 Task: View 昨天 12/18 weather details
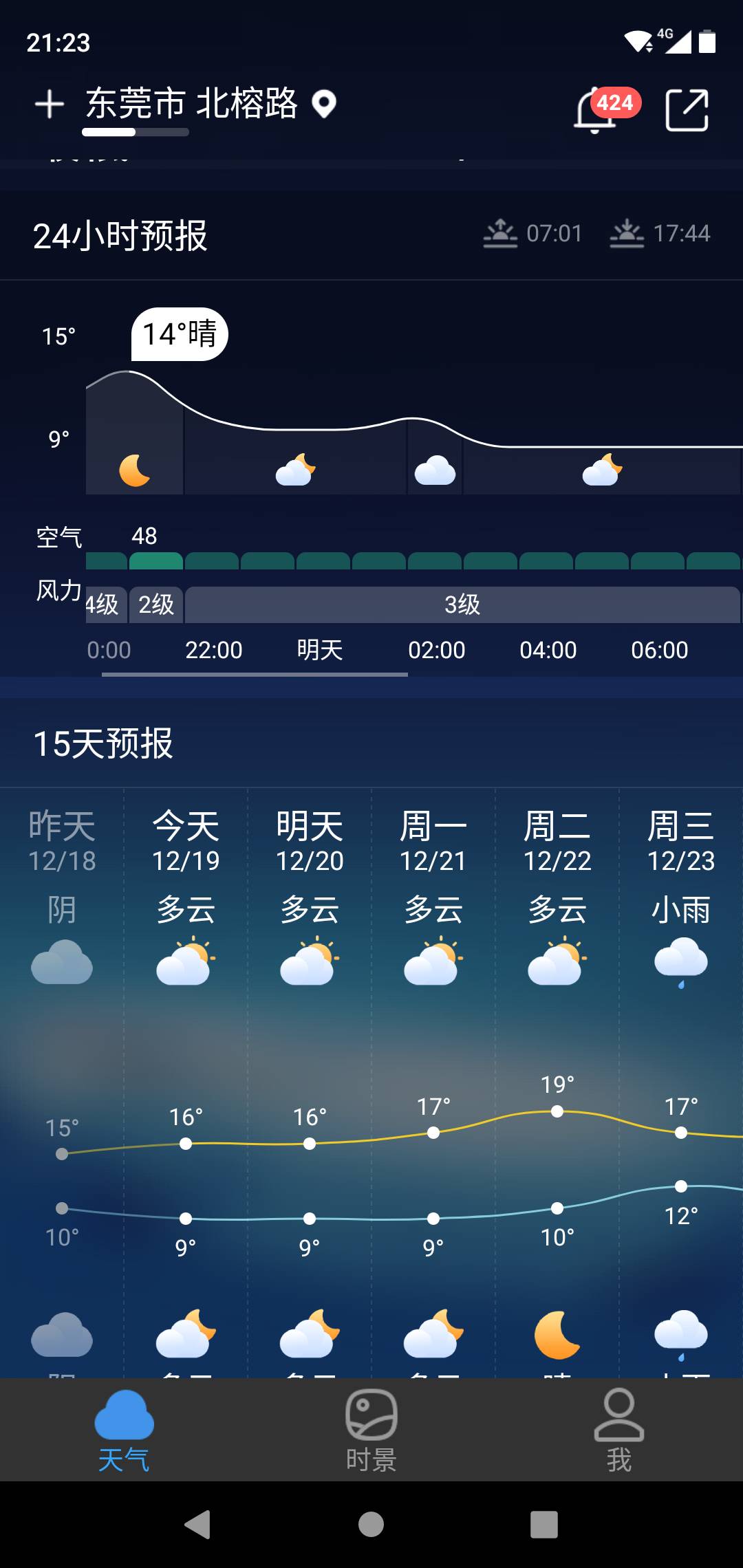click(x=62, y=894)
